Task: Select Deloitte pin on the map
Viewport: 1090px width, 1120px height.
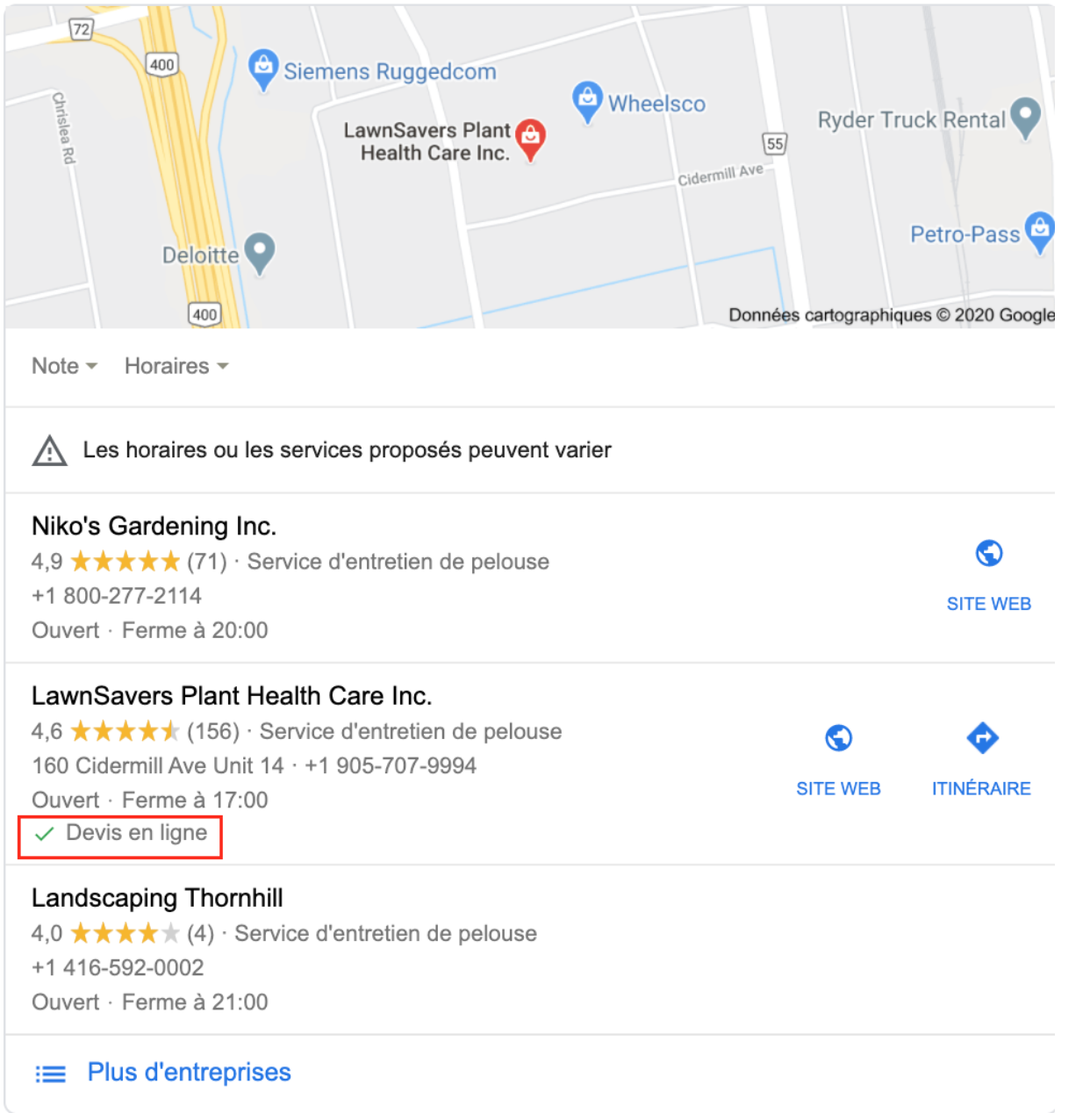Action: pos(260,252)
